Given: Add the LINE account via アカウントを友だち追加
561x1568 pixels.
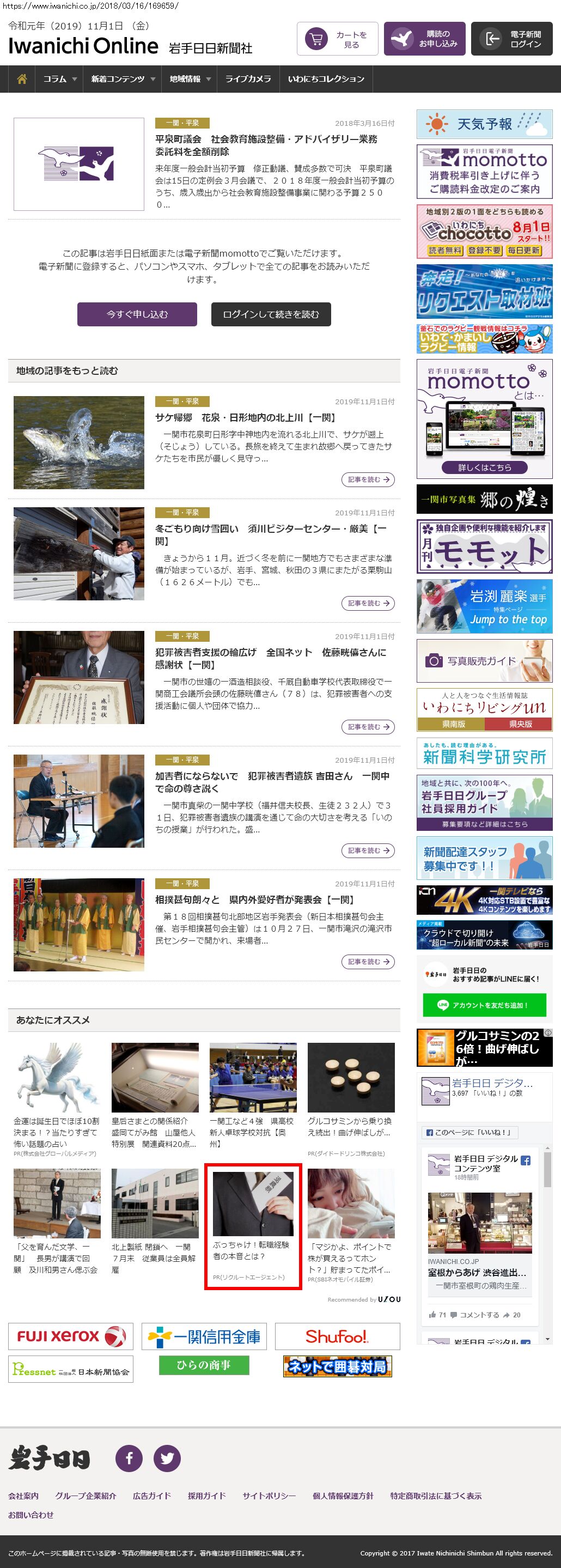Looking at the screenshot, I should [484, 1005].
